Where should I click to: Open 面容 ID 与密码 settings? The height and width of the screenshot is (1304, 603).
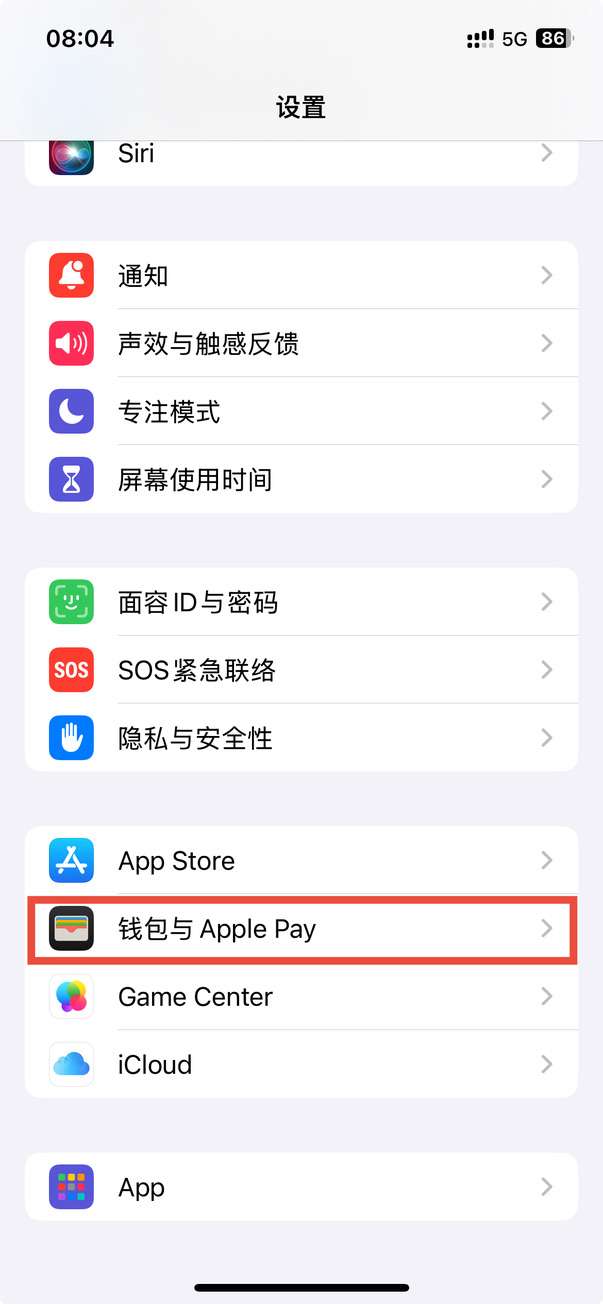[300, 602]
